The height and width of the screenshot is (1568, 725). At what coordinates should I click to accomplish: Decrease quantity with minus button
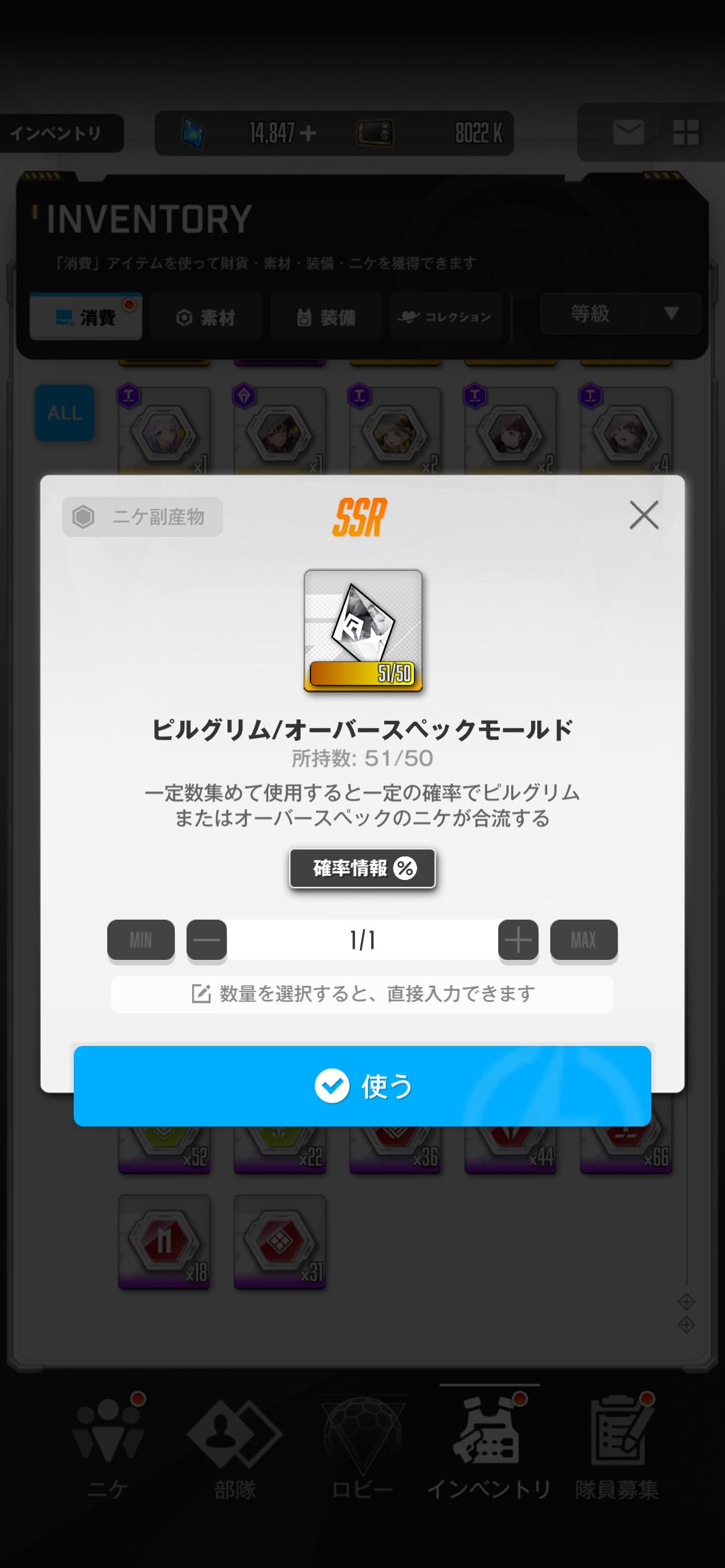coord(206,940)
